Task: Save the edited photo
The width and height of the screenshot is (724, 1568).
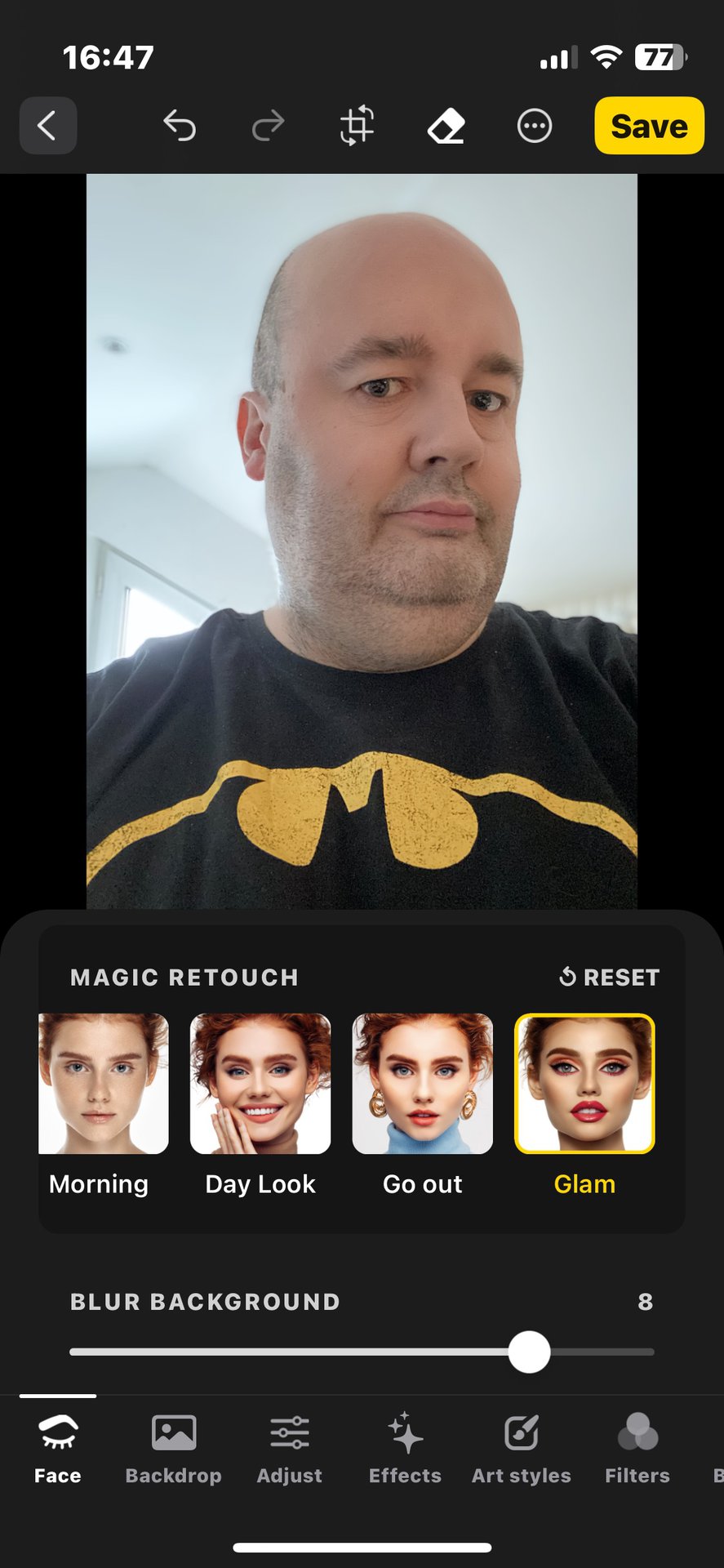Action: 649,126
